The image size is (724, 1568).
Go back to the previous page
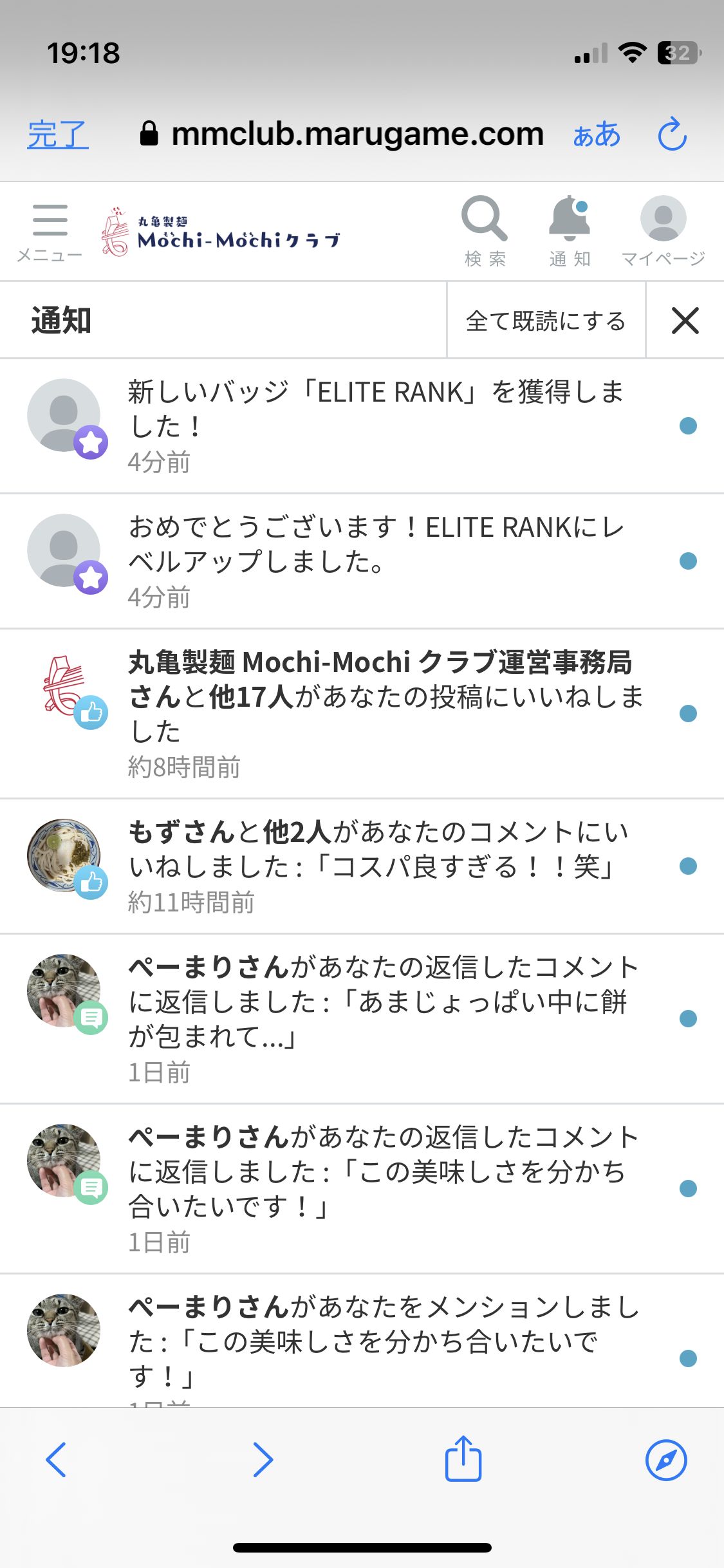[x=56, y=1459]
